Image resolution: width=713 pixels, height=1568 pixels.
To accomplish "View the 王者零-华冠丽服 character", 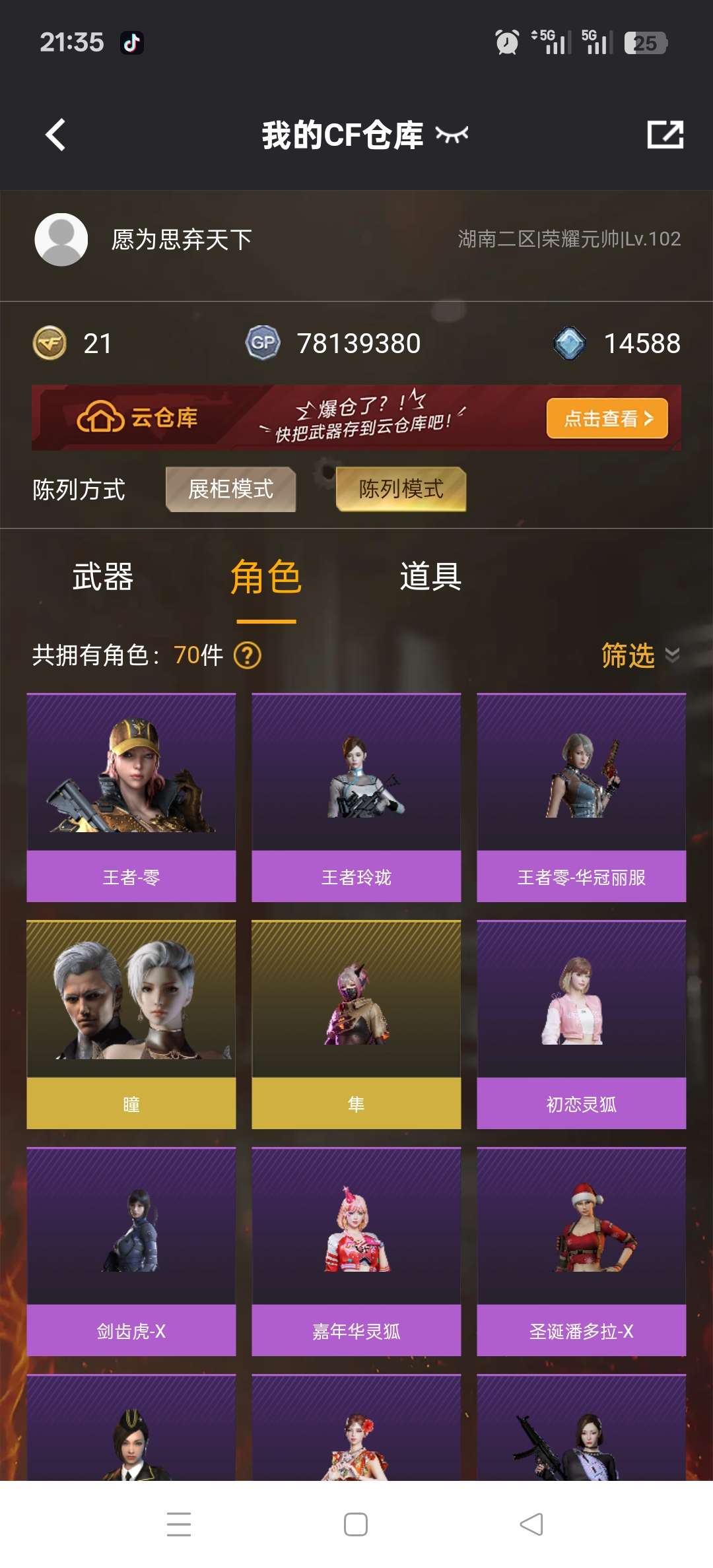I will 581,797.
